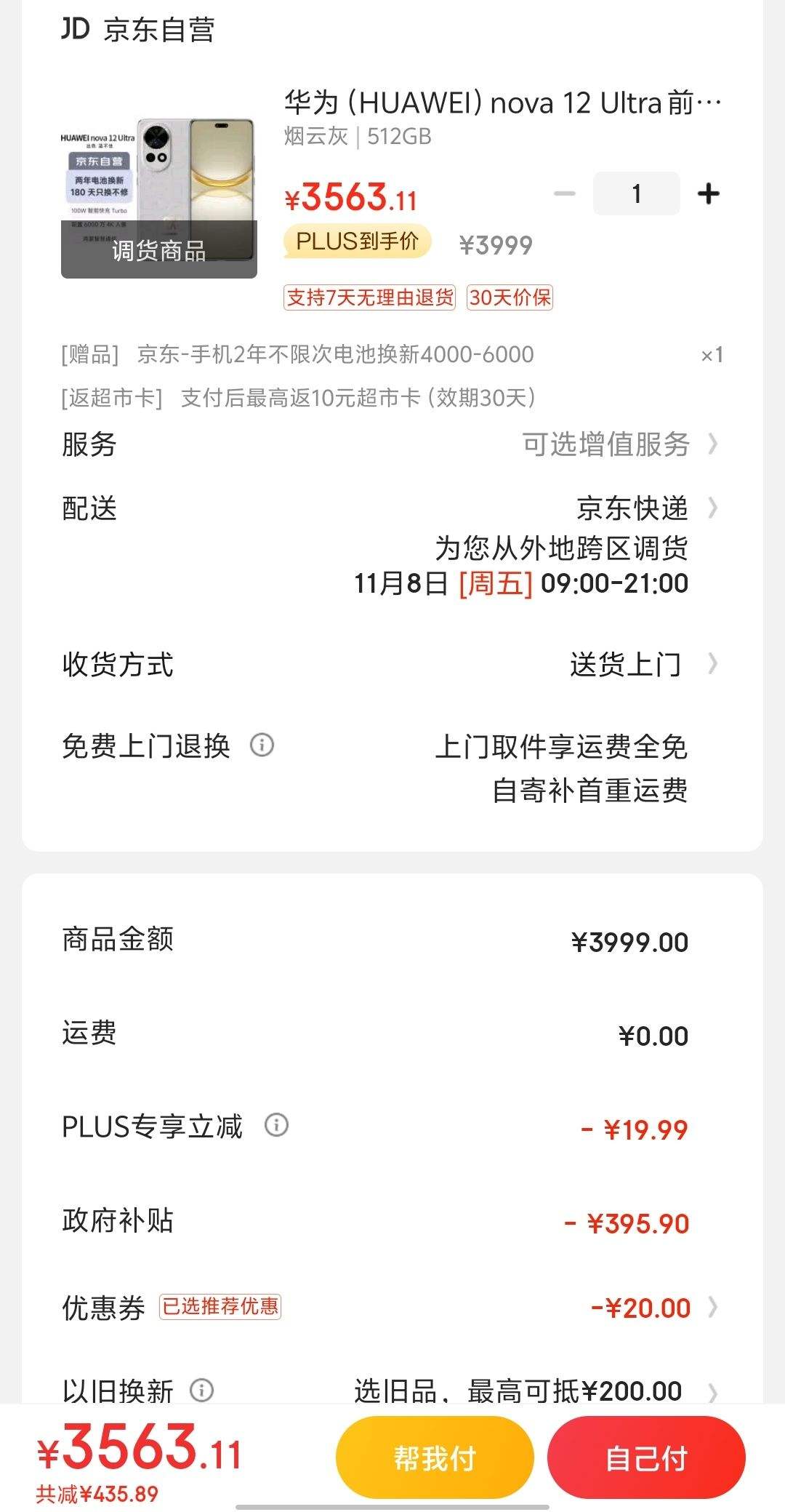The width and height of the screenshot is (785, 1512).
Task: View info about 免费上门退换
Action: point(262,745)
